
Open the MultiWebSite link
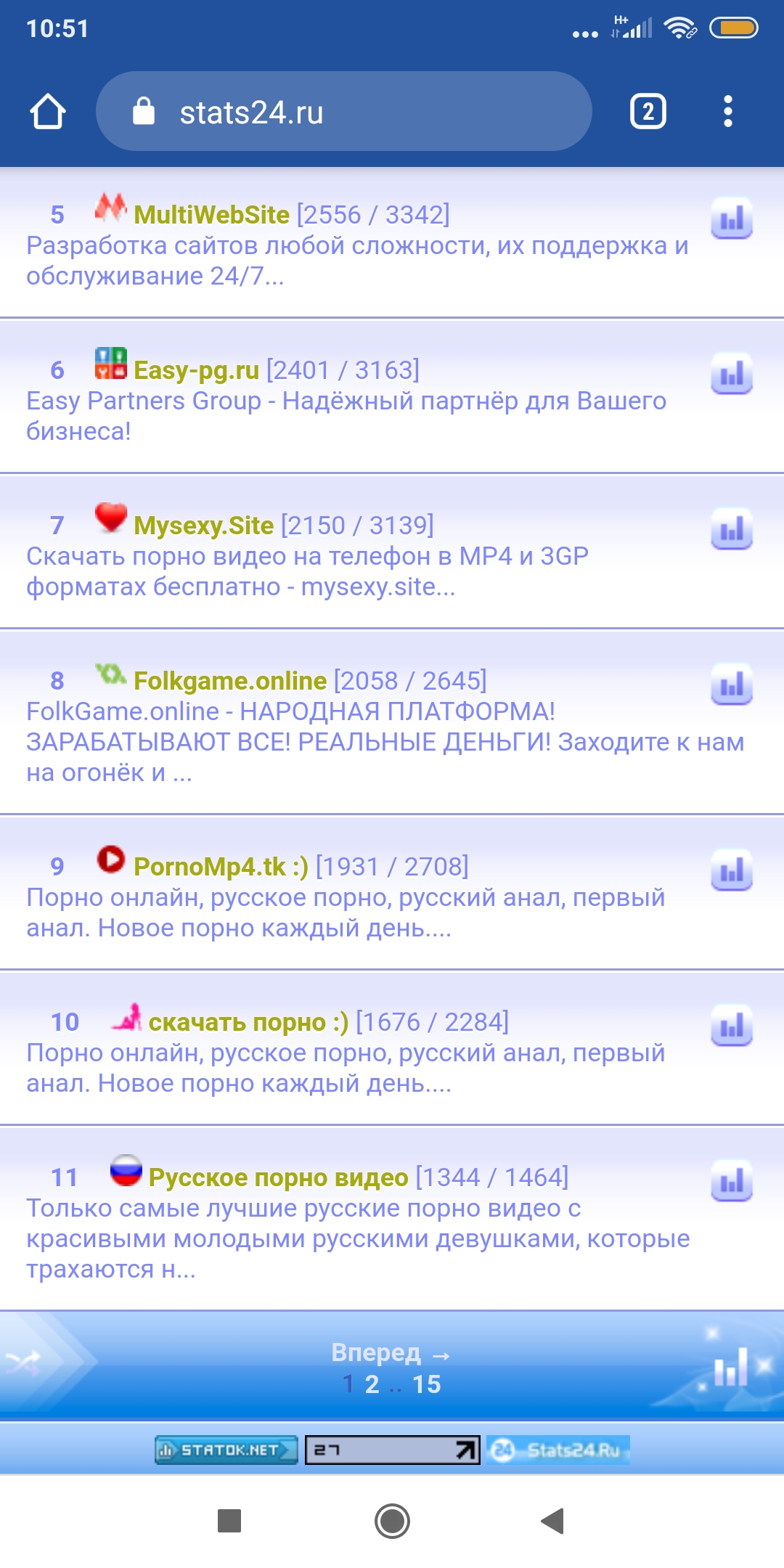[211, 215]
